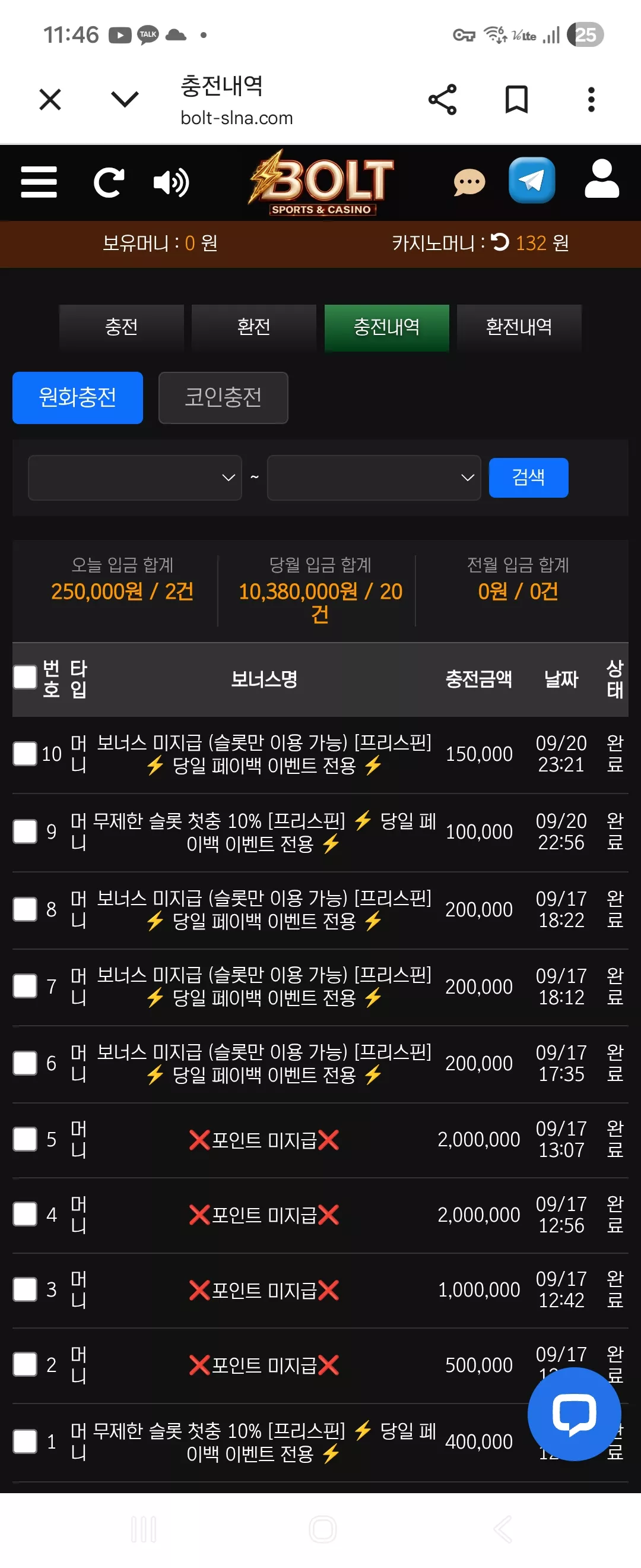Toggle the sound speaker icon
The image size is (641, 1568).
172,182
